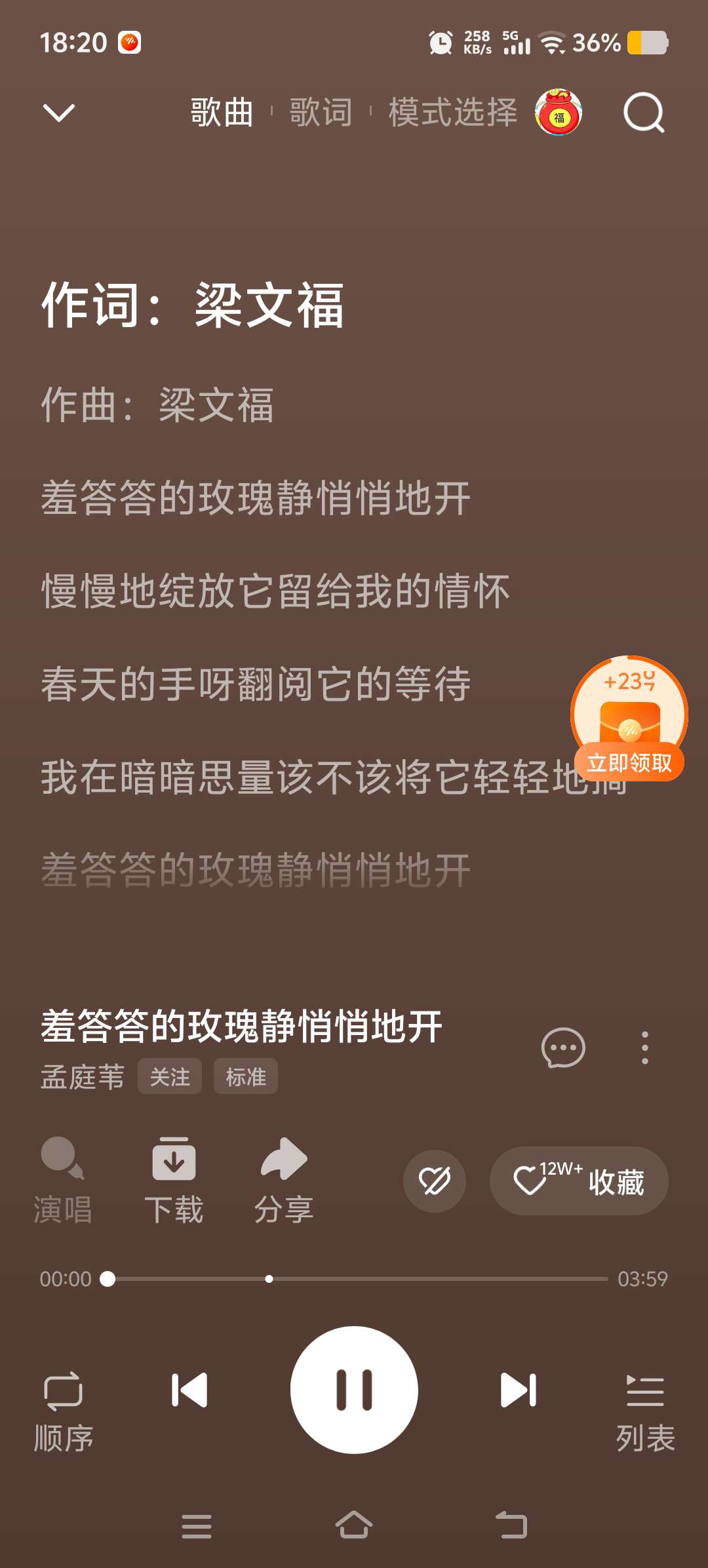Add the song to favorites with 收藏
This screenshot has height=1568, width=708.
(579, 1181)
